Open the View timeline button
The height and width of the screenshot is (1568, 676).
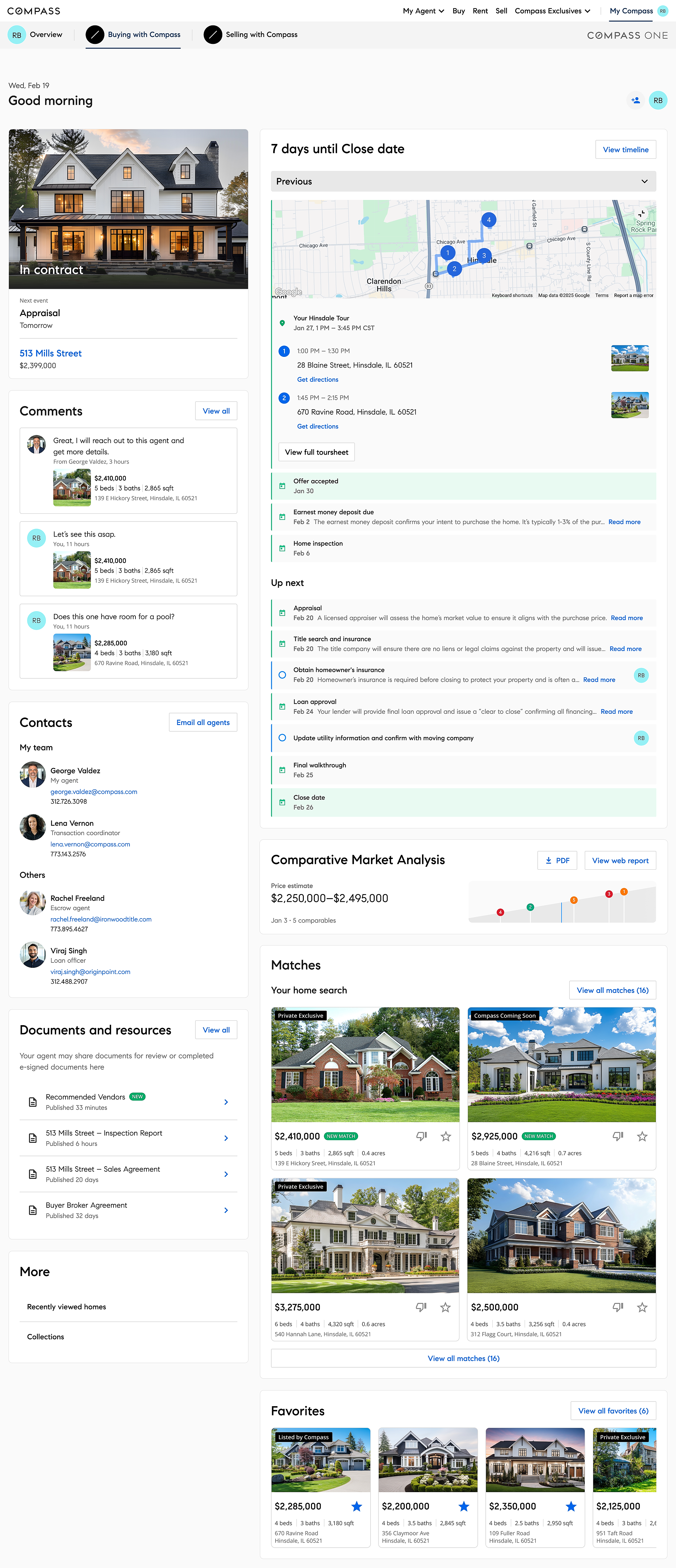point(625,150)
